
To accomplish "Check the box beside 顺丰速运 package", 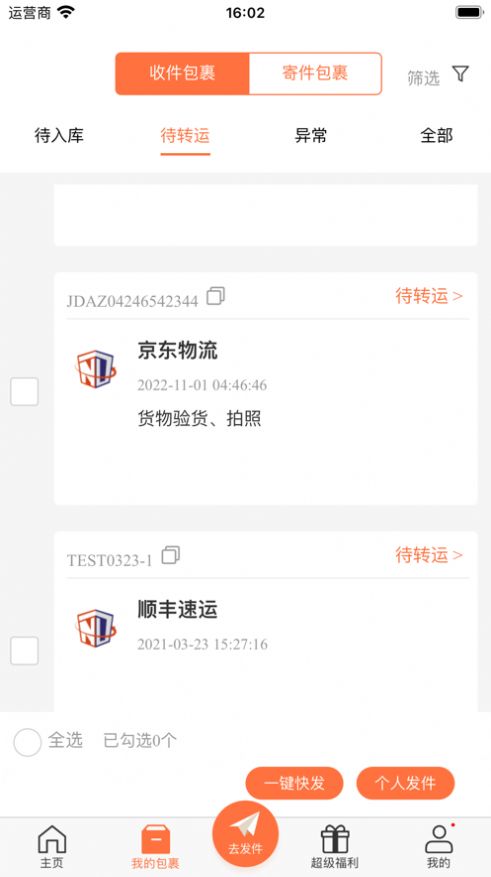I will [25, 650].
